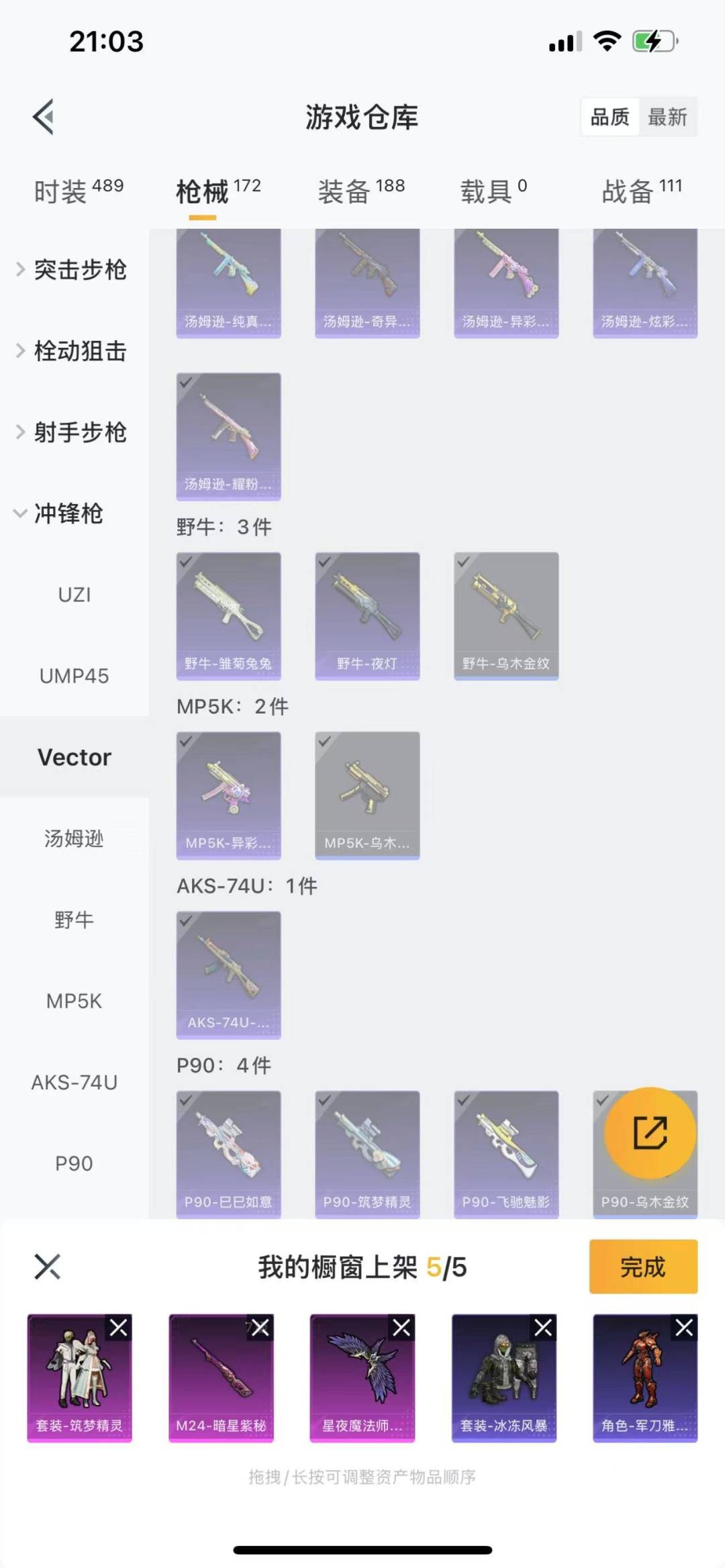Confirm showcase with 完成 button
The image size is (725, 1568).
click(x=642, y=1267)
